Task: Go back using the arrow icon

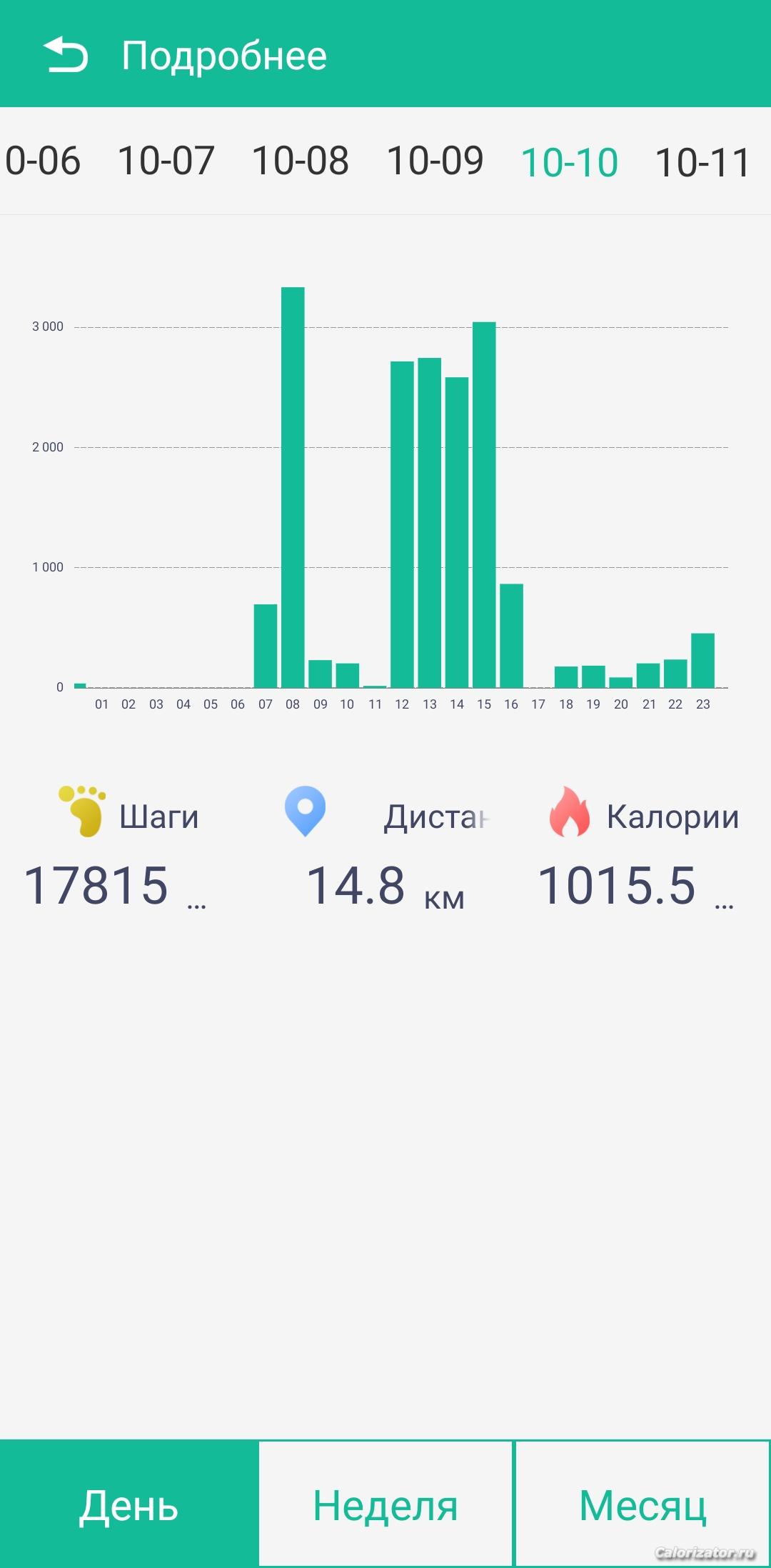Action: pyautogui.click(x=66, y=55)
